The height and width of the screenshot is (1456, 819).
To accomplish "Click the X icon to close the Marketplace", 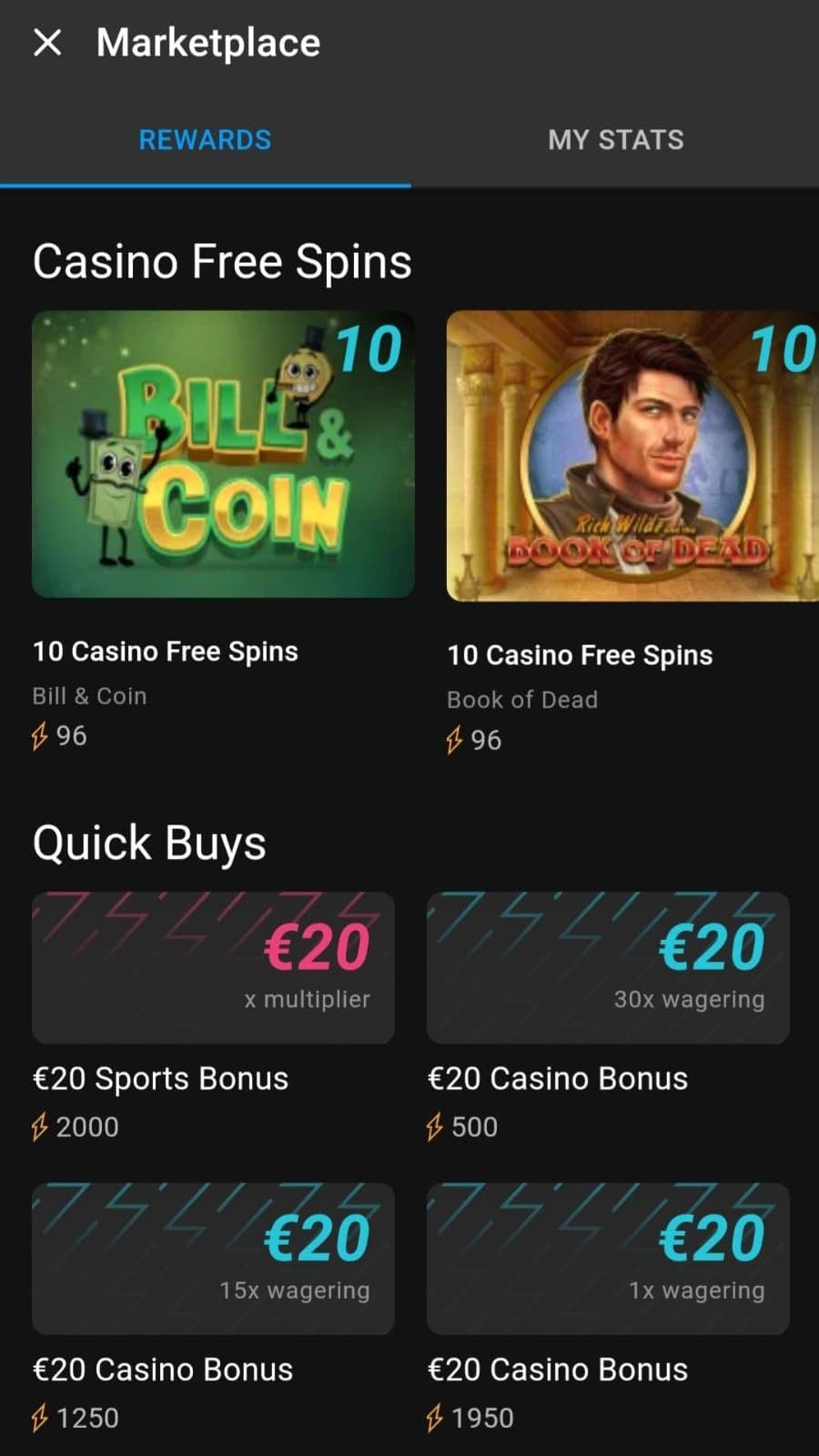I will [48, 42].
